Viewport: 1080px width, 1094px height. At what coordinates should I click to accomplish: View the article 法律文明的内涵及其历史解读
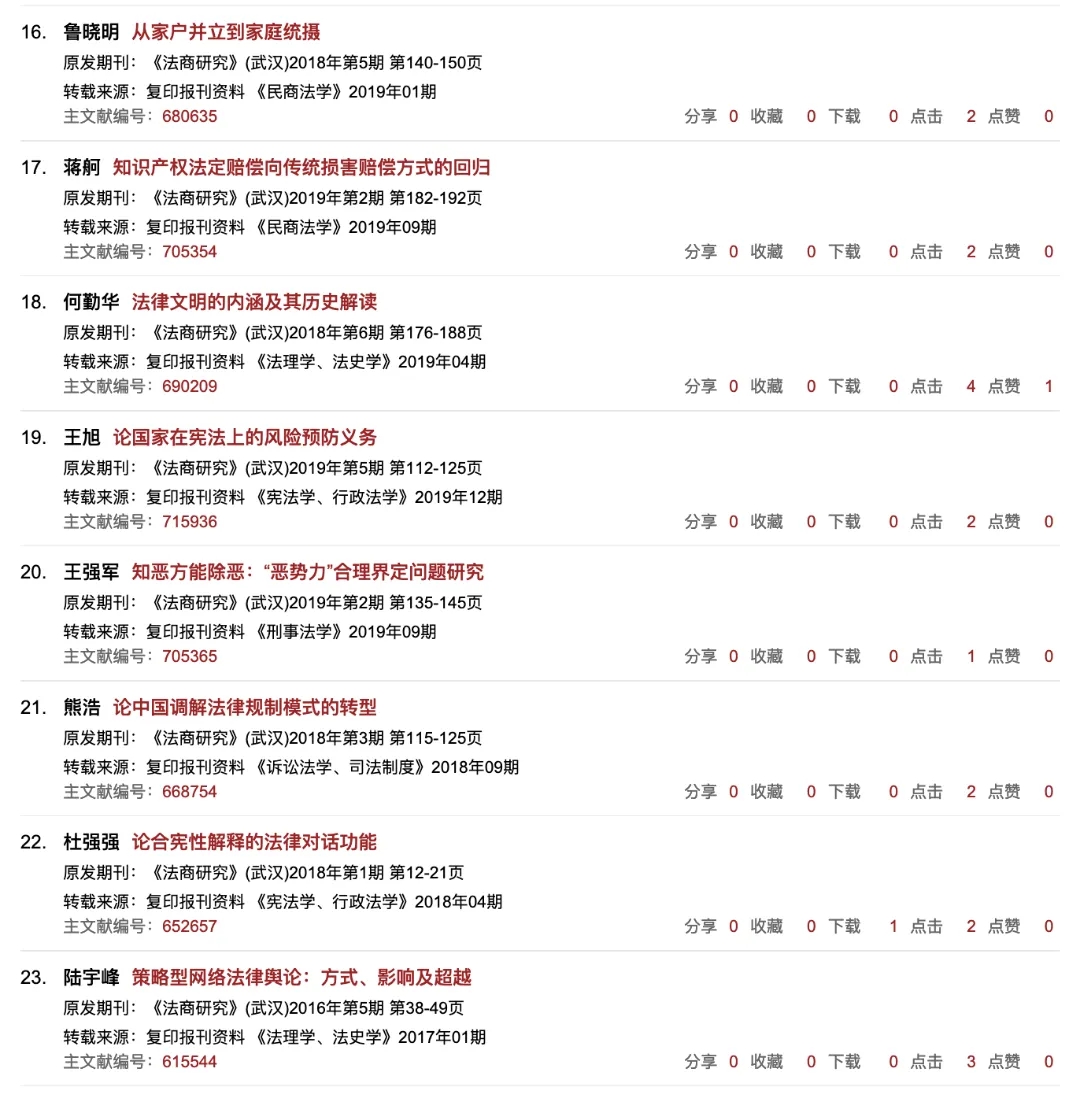pyautogui.click(x=254, y=302)
